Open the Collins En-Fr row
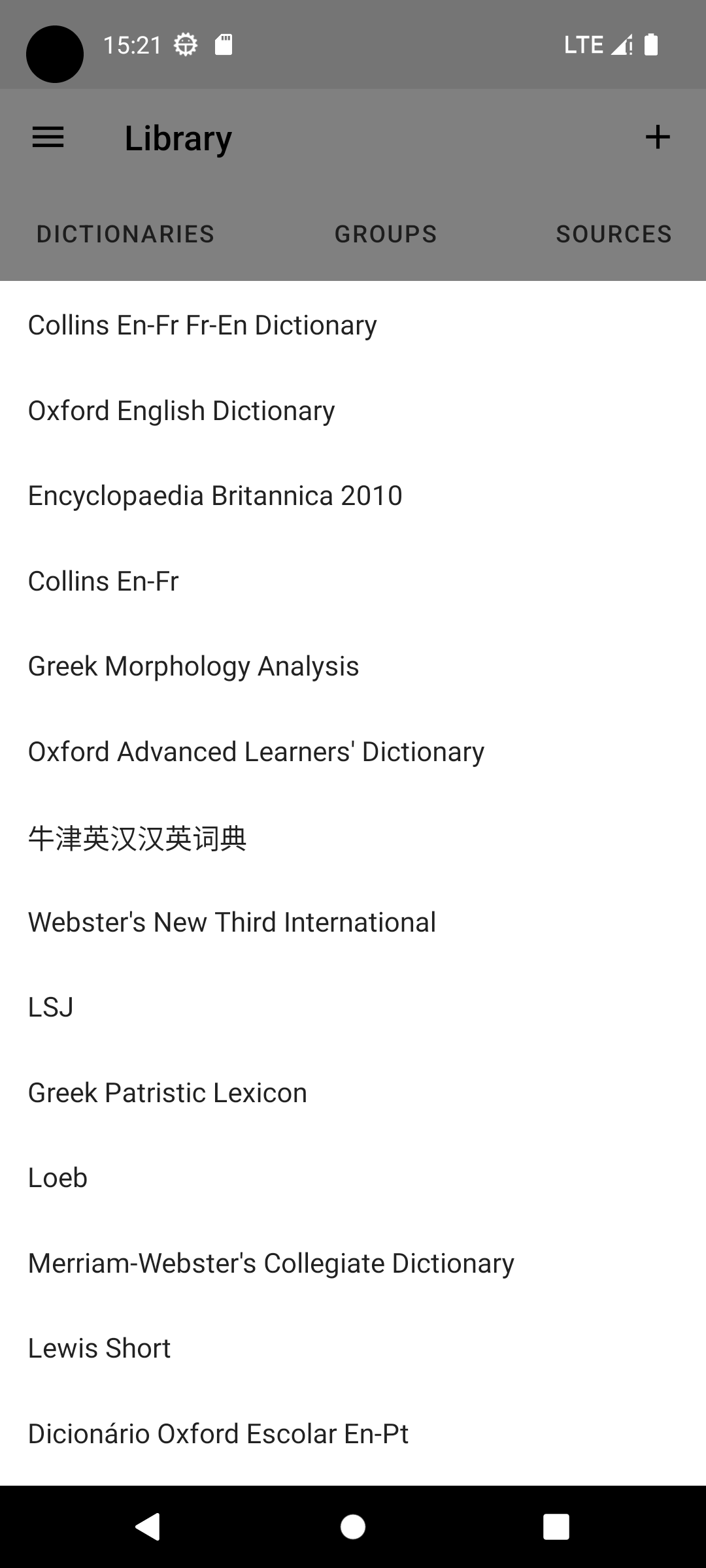Viewport: 706px width, 1568px height. pos(103,581)
